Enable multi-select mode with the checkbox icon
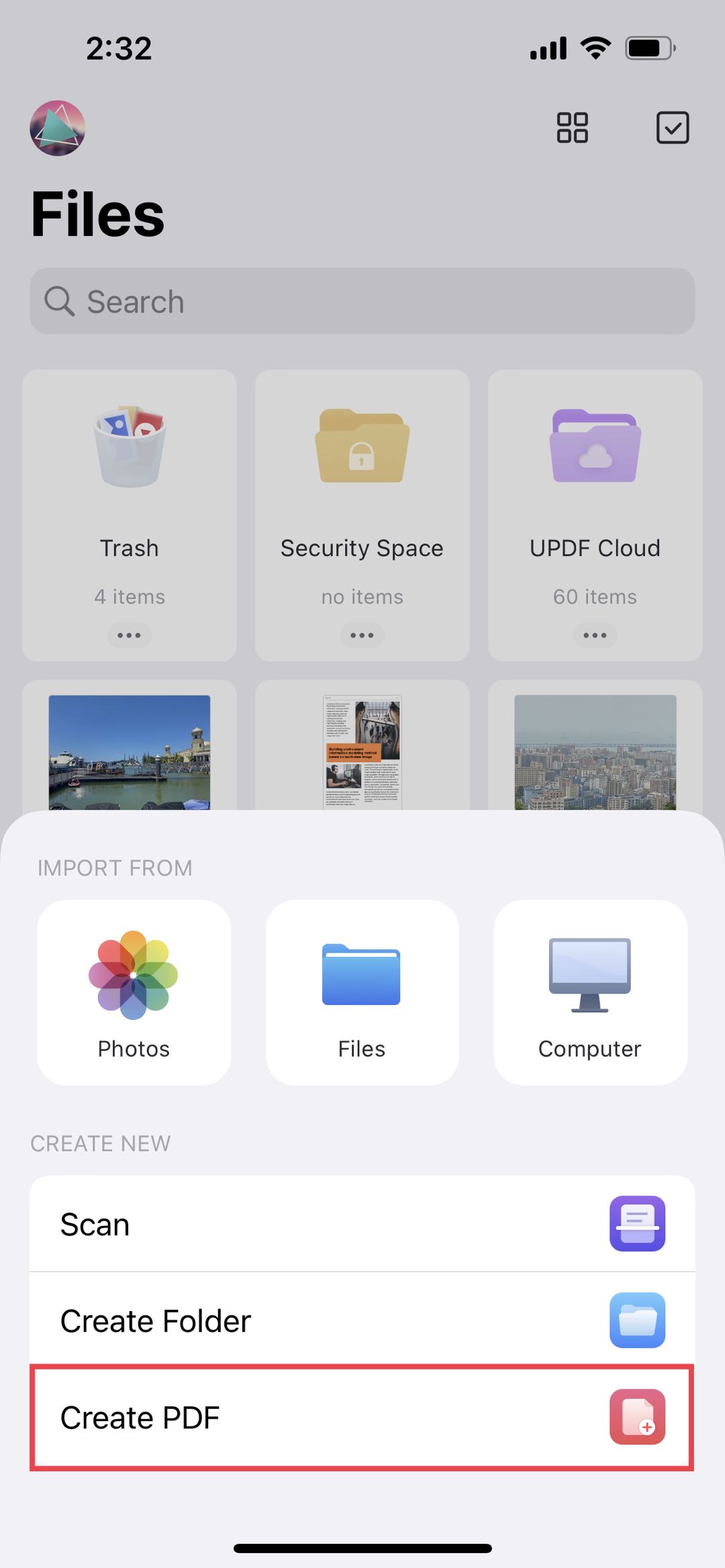This screenshot has width=725, height=1568. tap(673, 127)
